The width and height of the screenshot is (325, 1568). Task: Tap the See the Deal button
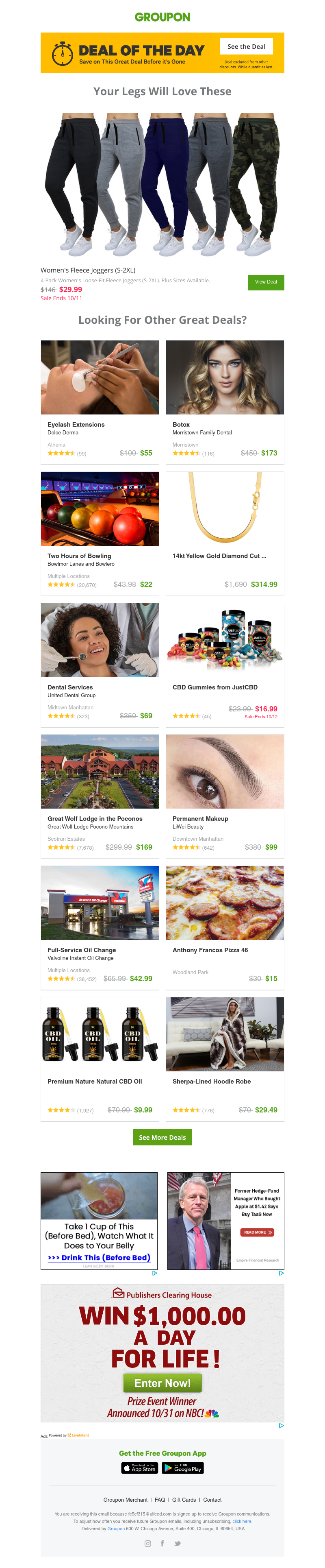(246, 46)
